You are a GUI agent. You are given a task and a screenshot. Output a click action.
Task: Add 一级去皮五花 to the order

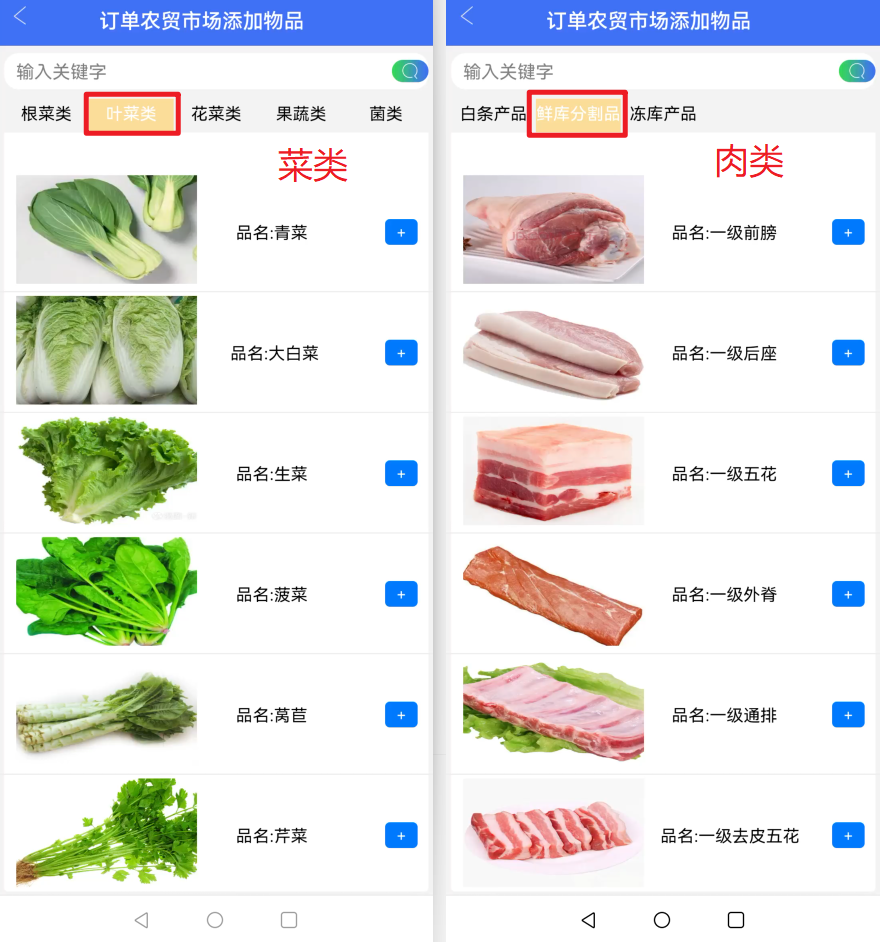pyautogui.click(x=848, y=835)
